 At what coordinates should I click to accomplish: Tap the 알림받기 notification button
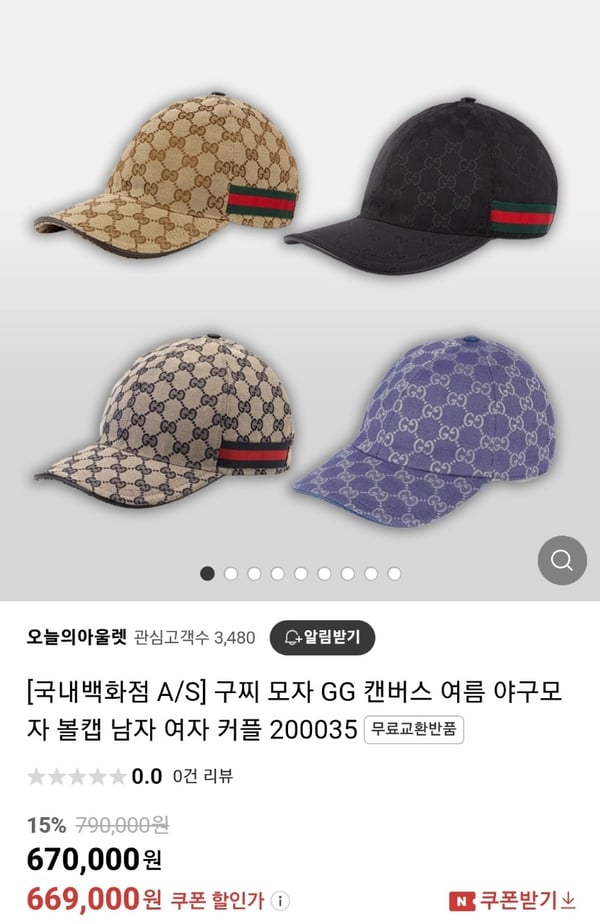[322, 636]
